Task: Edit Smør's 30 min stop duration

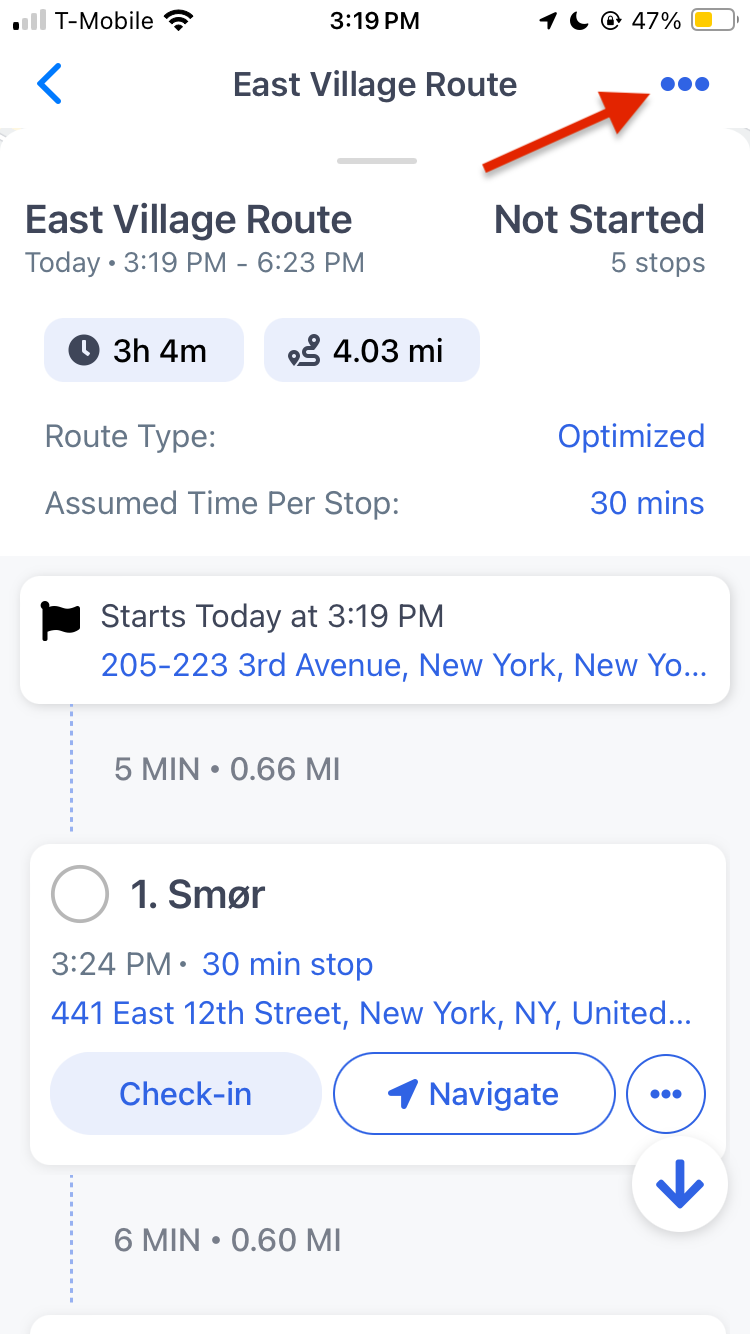Action: 288,965
